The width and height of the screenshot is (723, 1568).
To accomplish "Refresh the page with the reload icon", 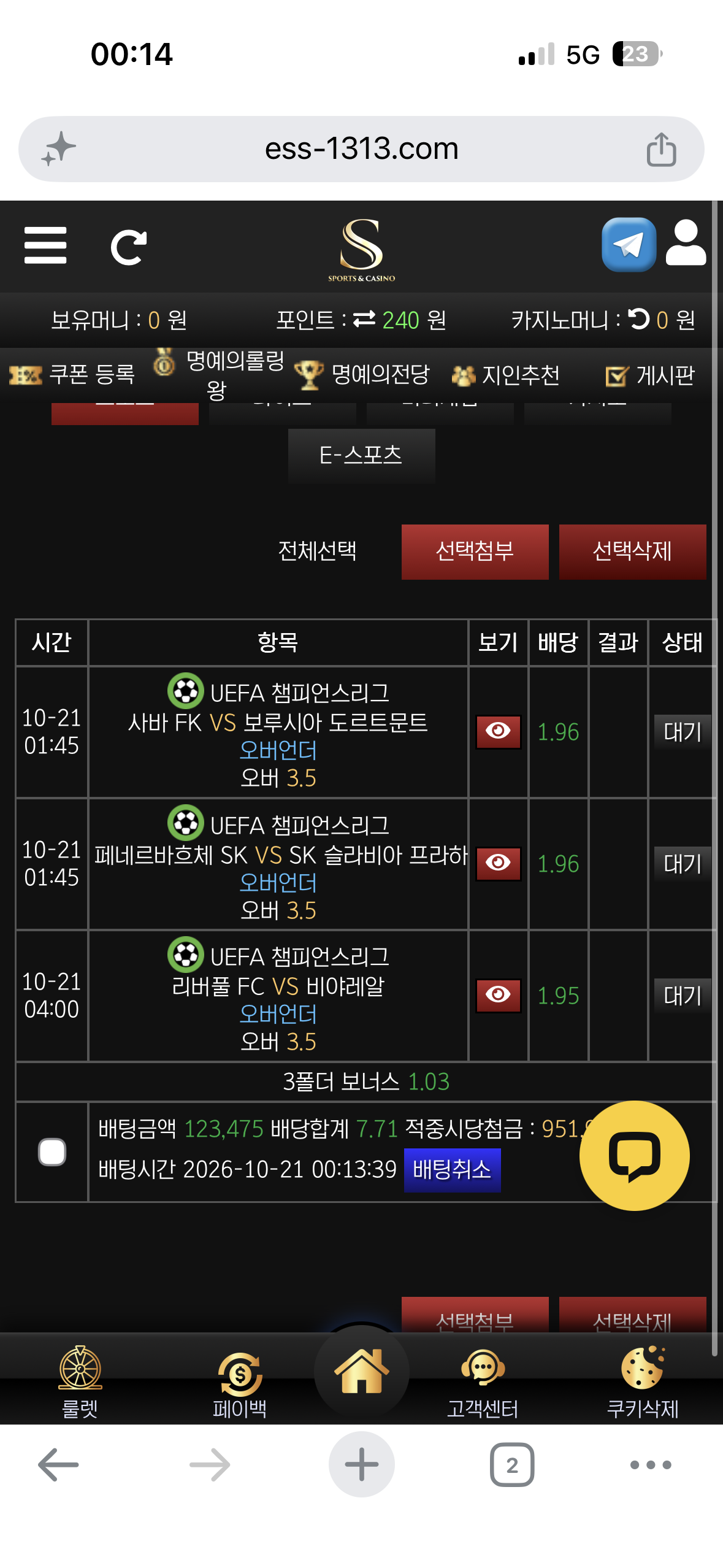I will point(129,247).
